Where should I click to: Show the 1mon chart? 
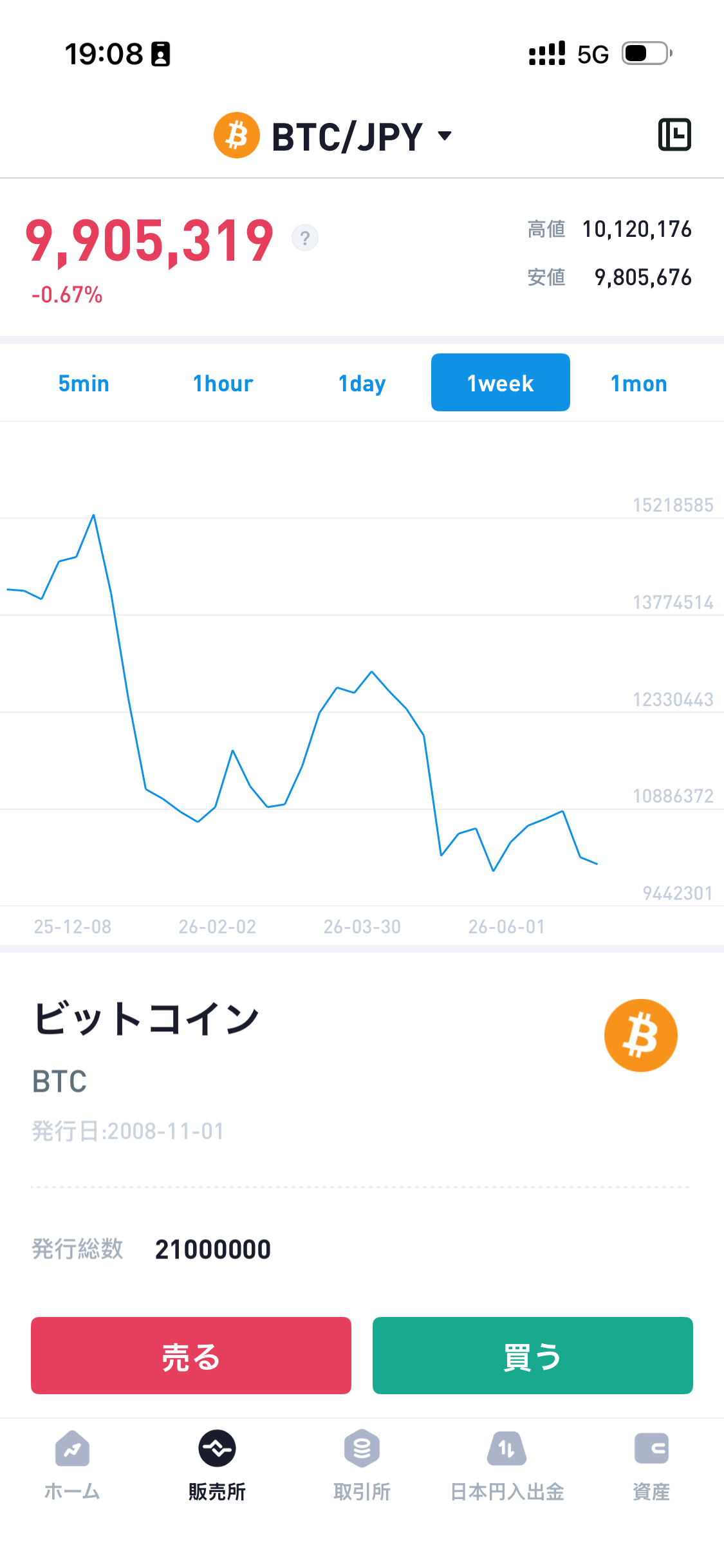[x=639, y=384]
